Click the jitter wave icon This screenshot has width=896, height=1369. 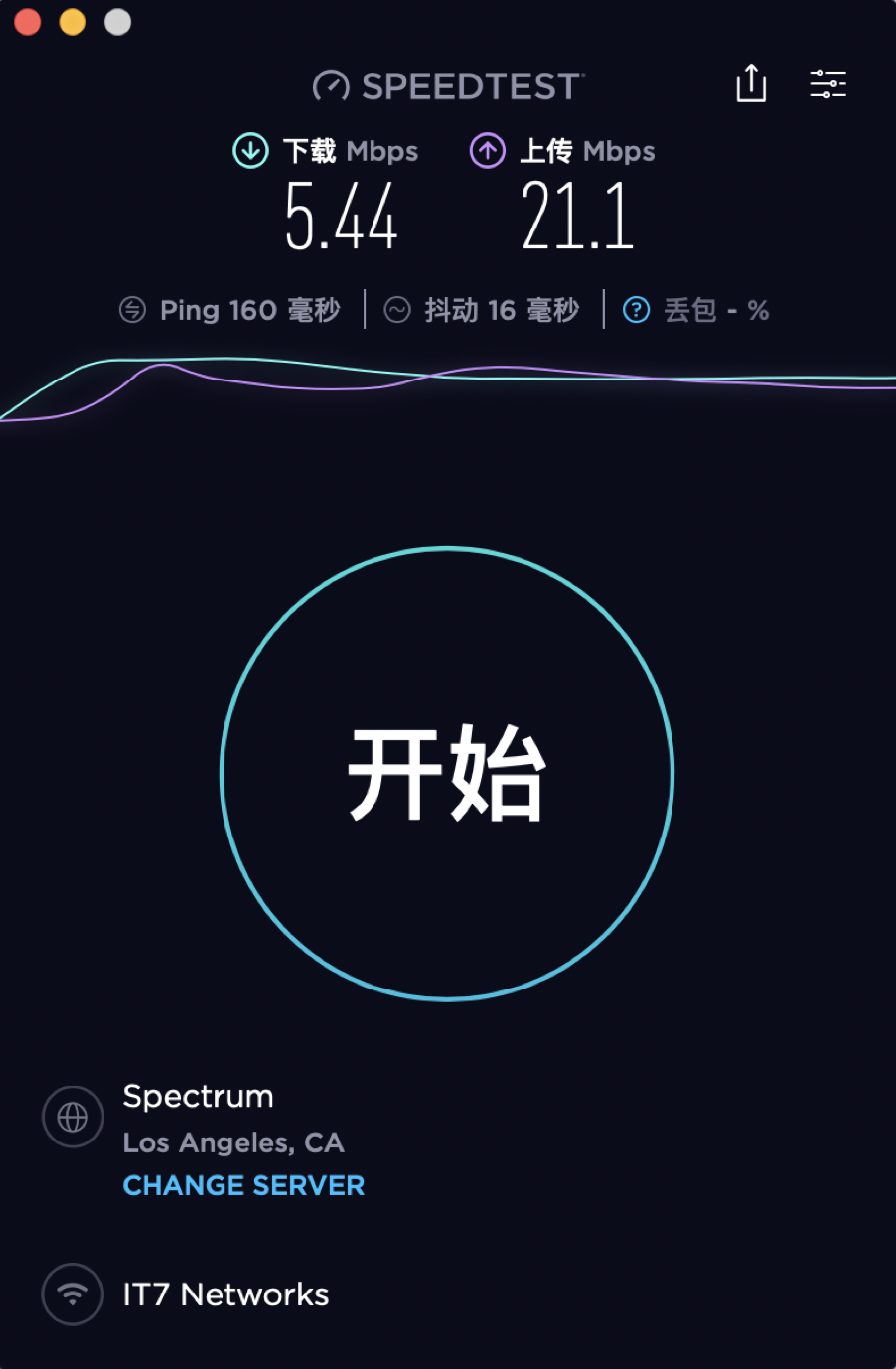pyautogui.click(x=397, y=310)
